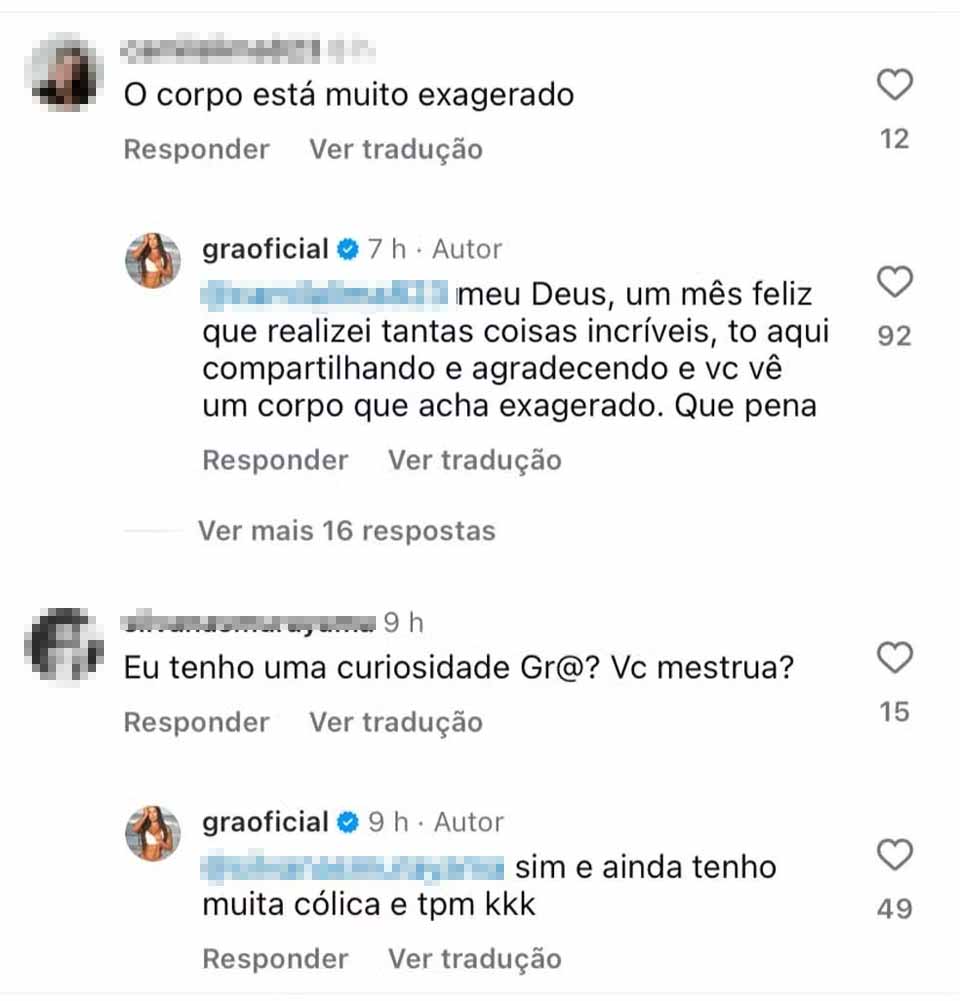960x1001 pixels.
Task: Translate graoficial's reply about cólica e tpm
Action: (x=474, y=958)
